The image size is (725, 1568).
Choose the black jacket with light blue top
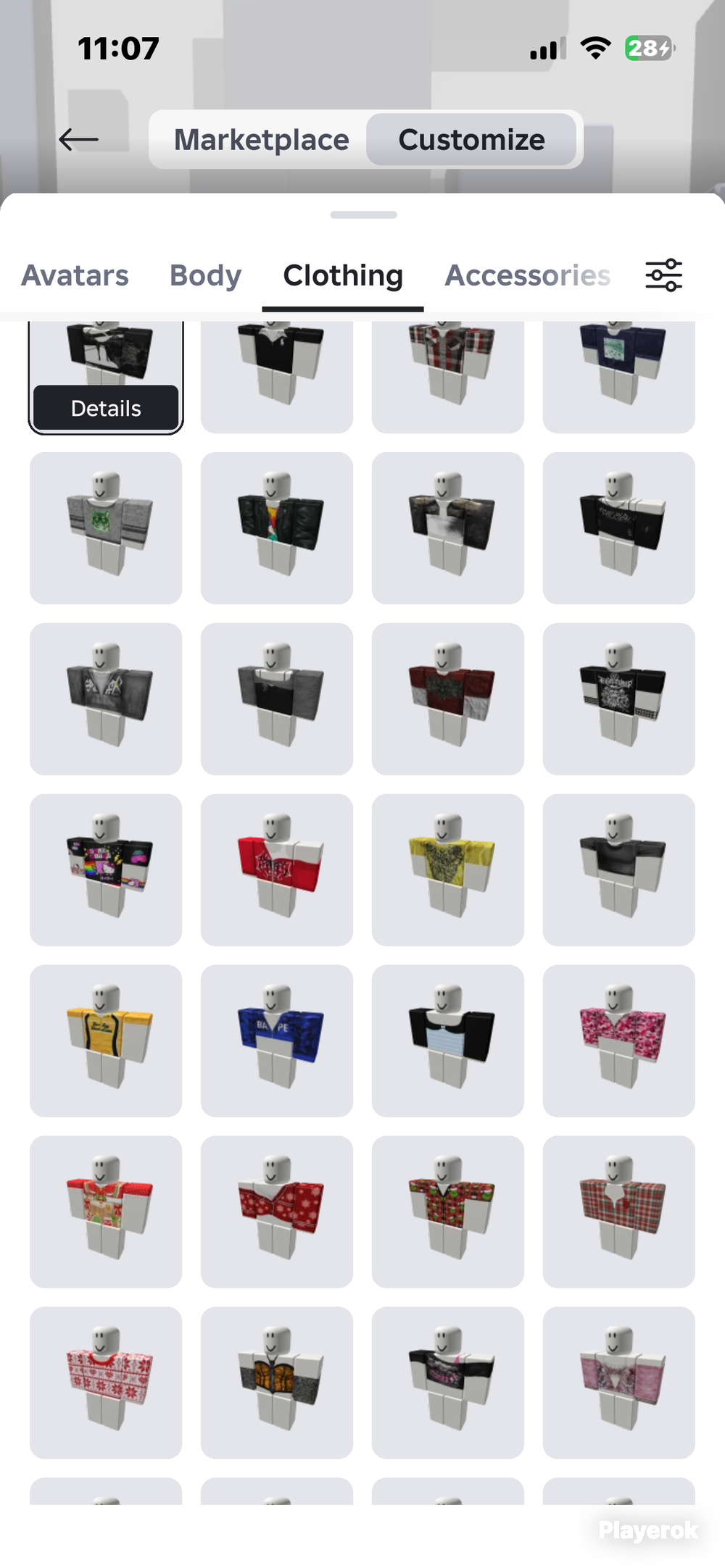[x=448, y=1041]
